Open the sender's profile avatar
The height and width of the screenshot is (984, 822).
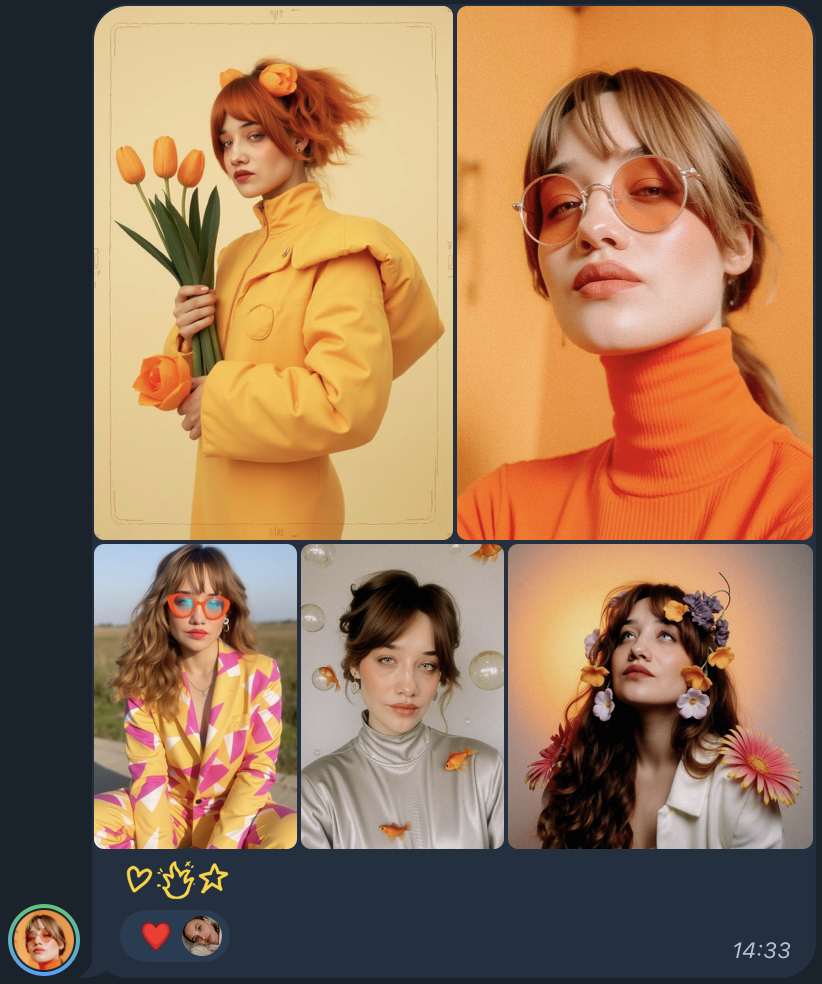coord(44,939)
